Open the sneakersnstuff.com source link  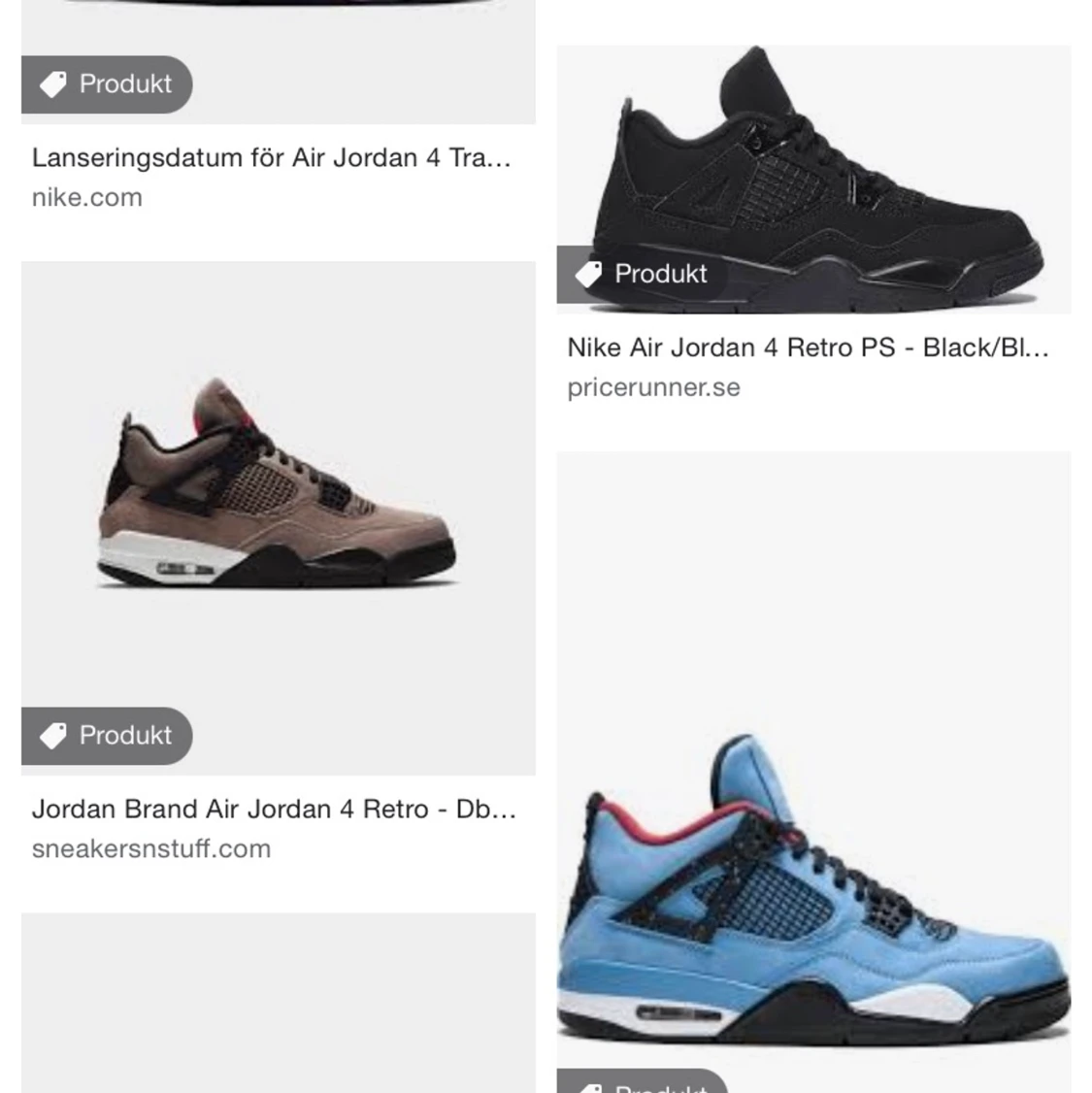click(150, 847)
